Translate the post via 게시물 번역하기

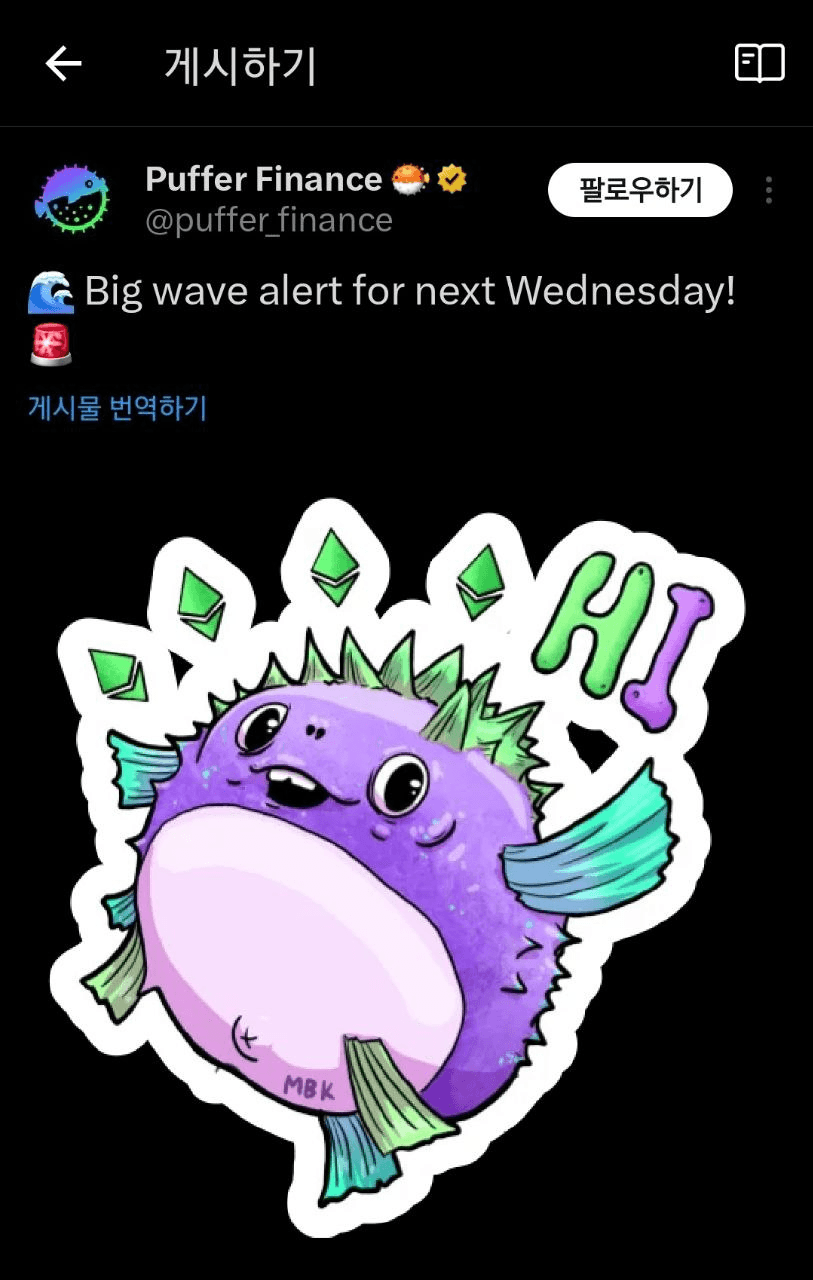coord(117,408)
